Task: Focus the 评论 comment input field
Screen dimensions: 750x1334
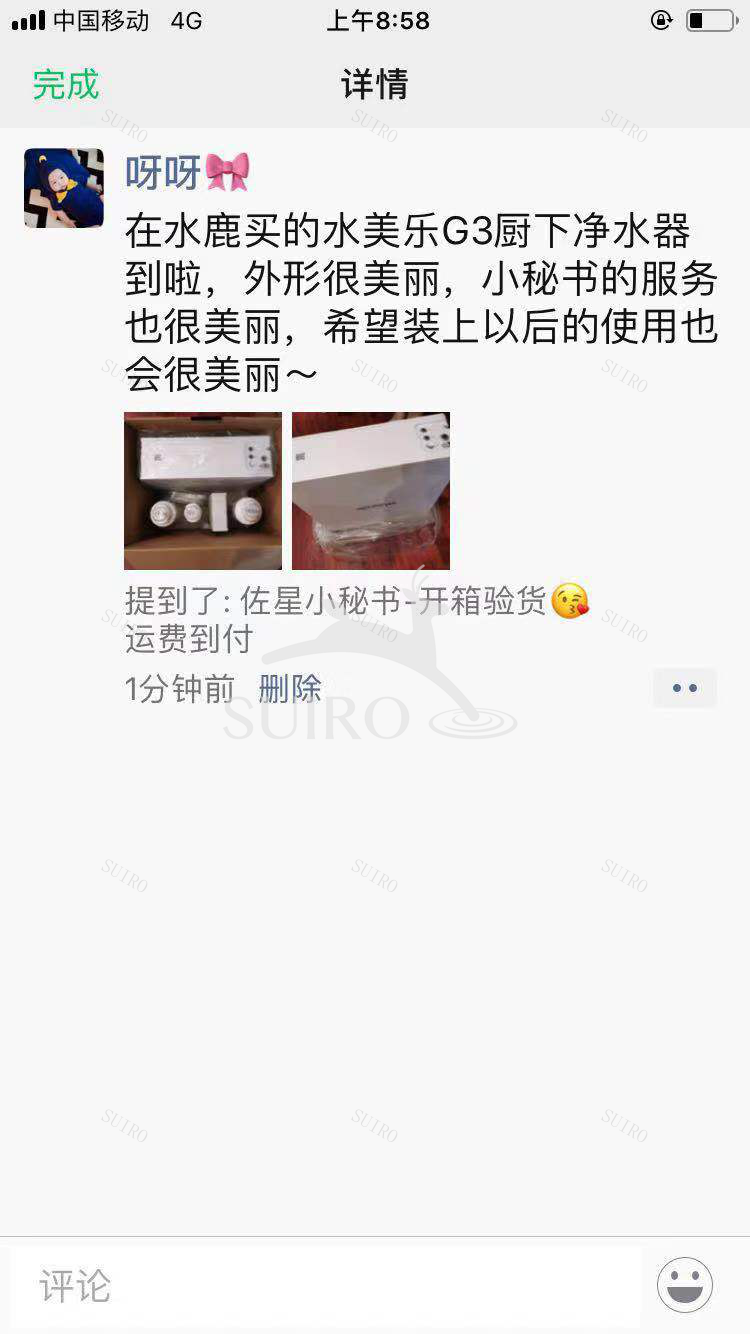Action: click(325, 1286)
